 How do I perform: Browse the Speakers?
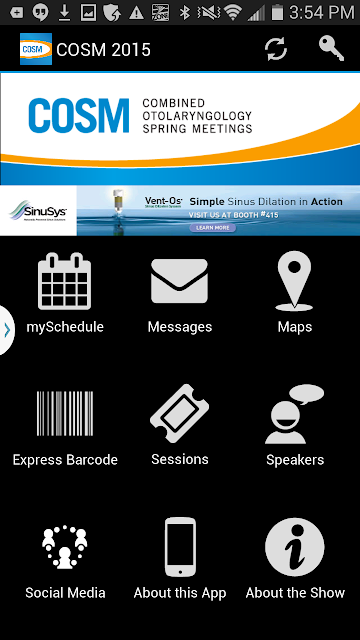click(x=295, y=425)
